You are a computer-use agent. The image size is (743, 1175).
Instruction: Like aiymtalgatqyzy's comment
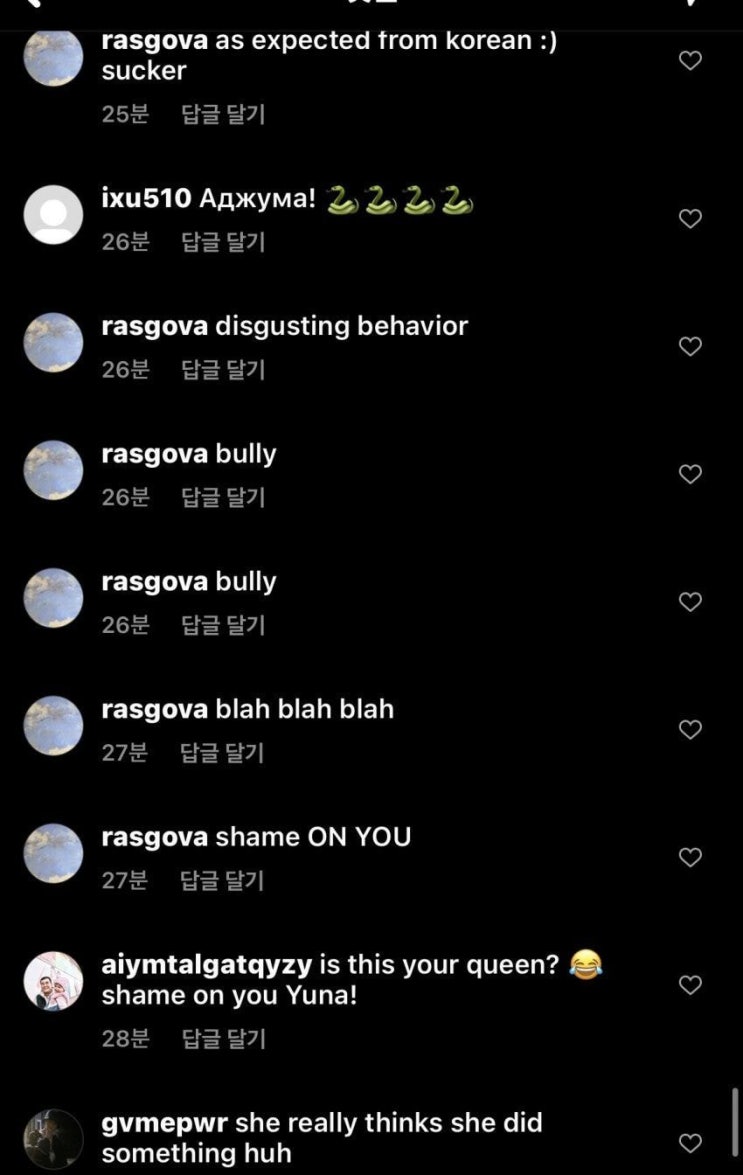[690, 985]
